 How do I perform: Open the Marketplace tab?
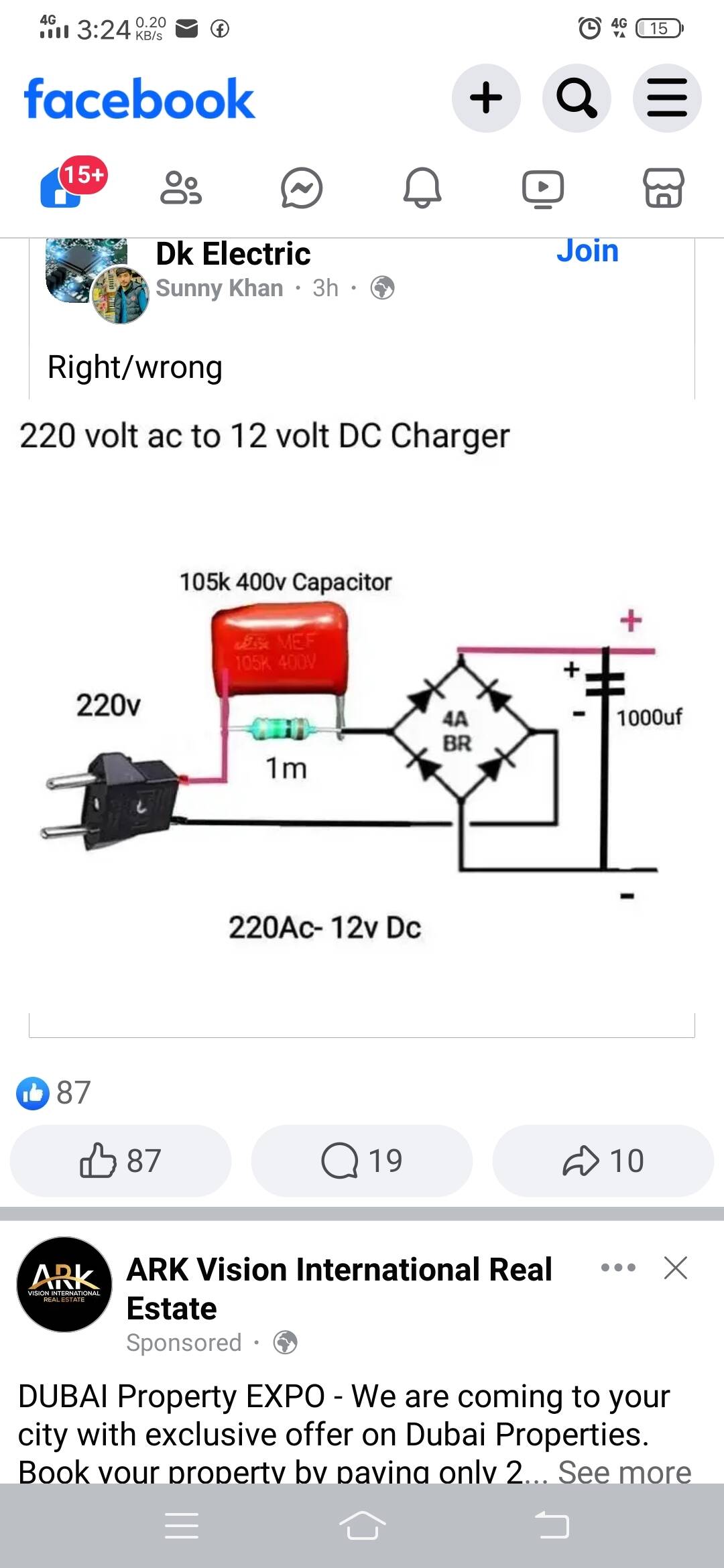pos(664,188)
